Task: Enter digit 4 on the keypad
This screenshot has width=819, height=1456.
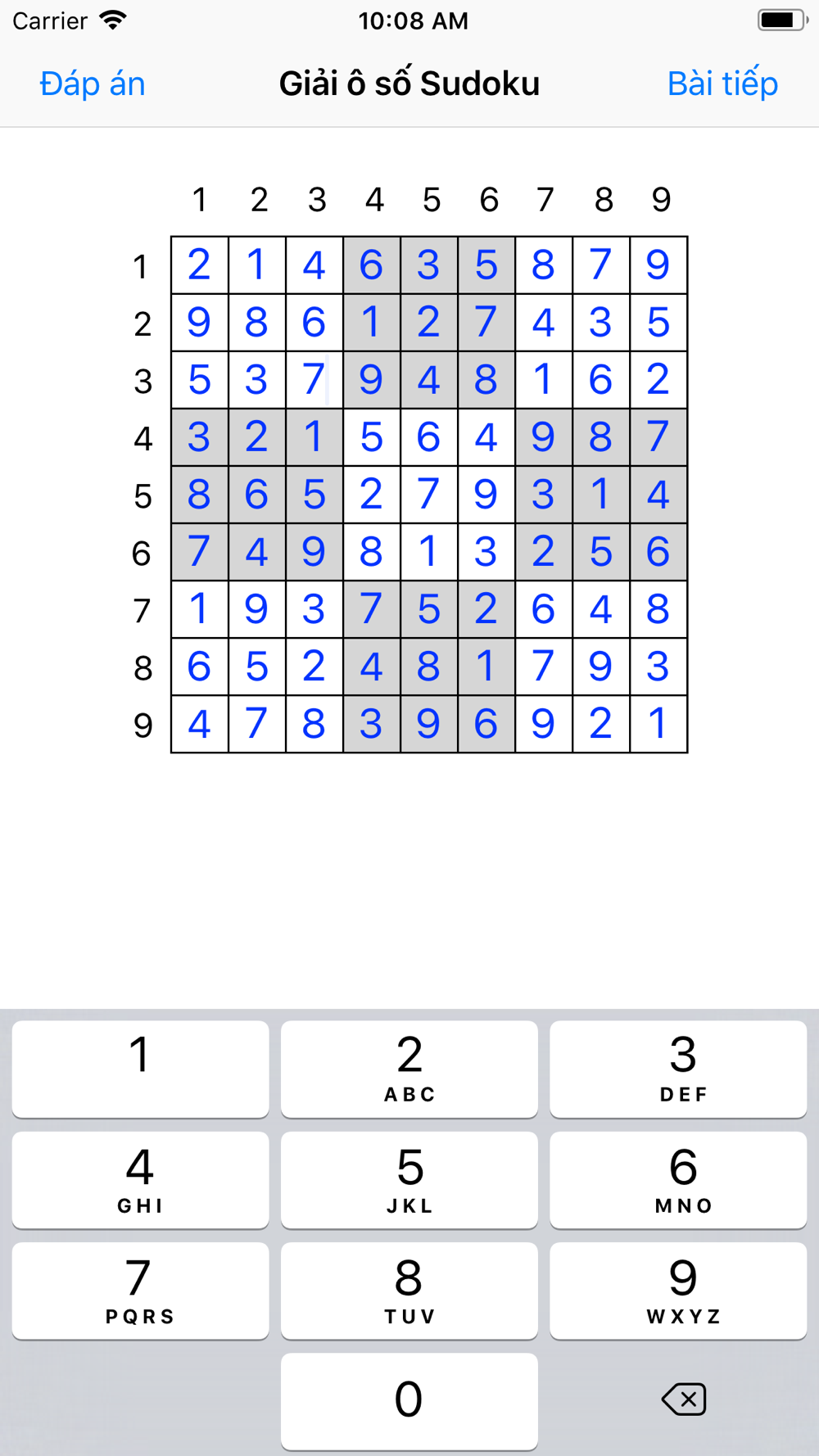Action: [140, 1180]
